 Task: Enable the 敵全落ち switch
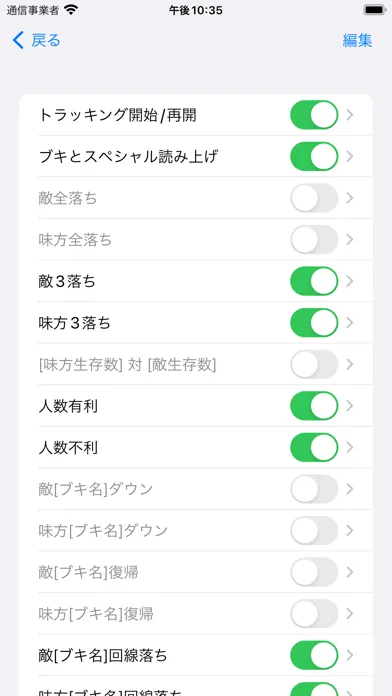click(x=314, y=198)
